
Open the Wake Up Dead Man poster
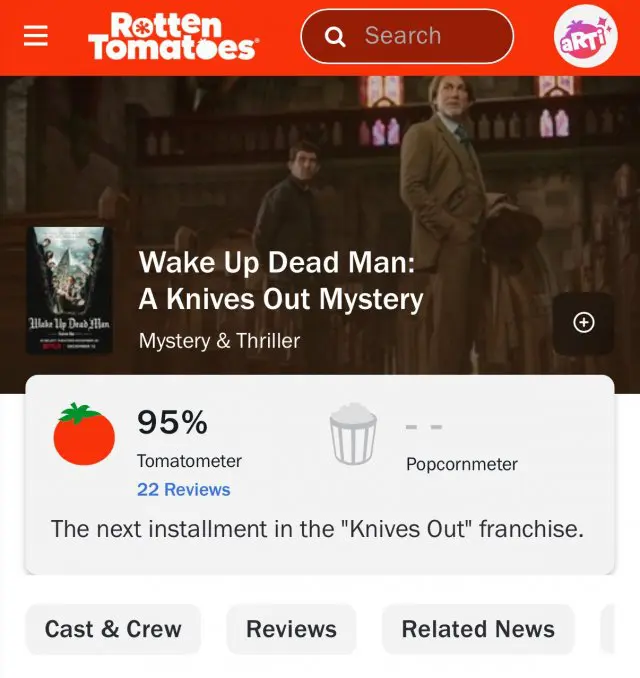[x=69, y=291]
